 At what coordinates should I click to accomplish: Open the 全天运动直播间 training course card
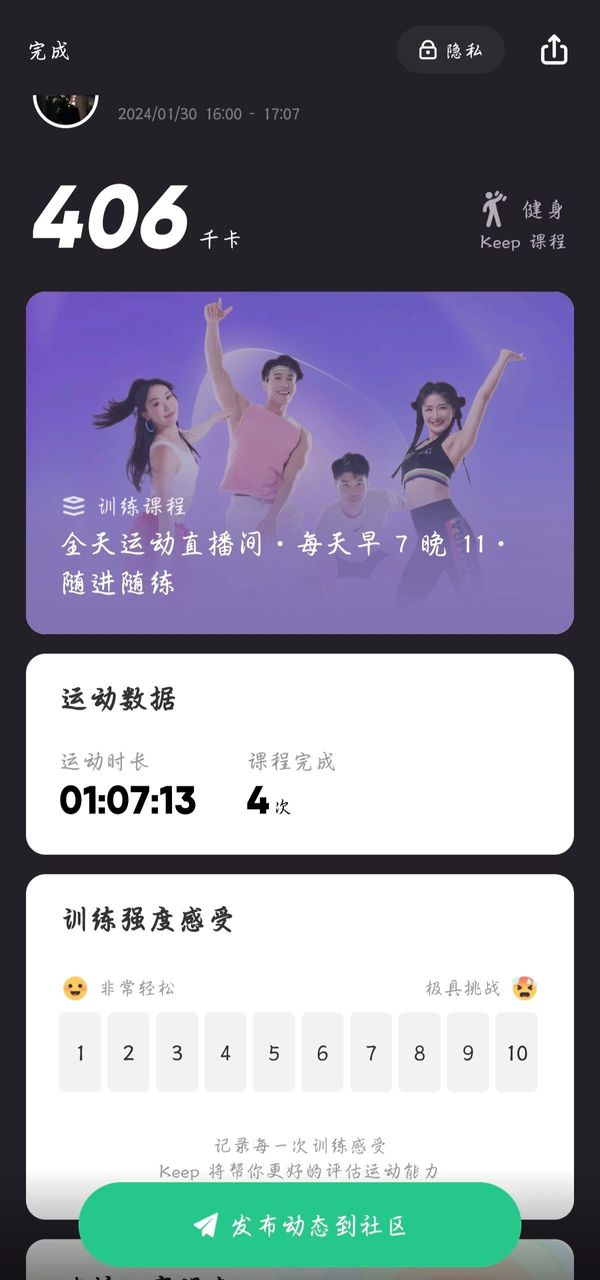point(300,463)
